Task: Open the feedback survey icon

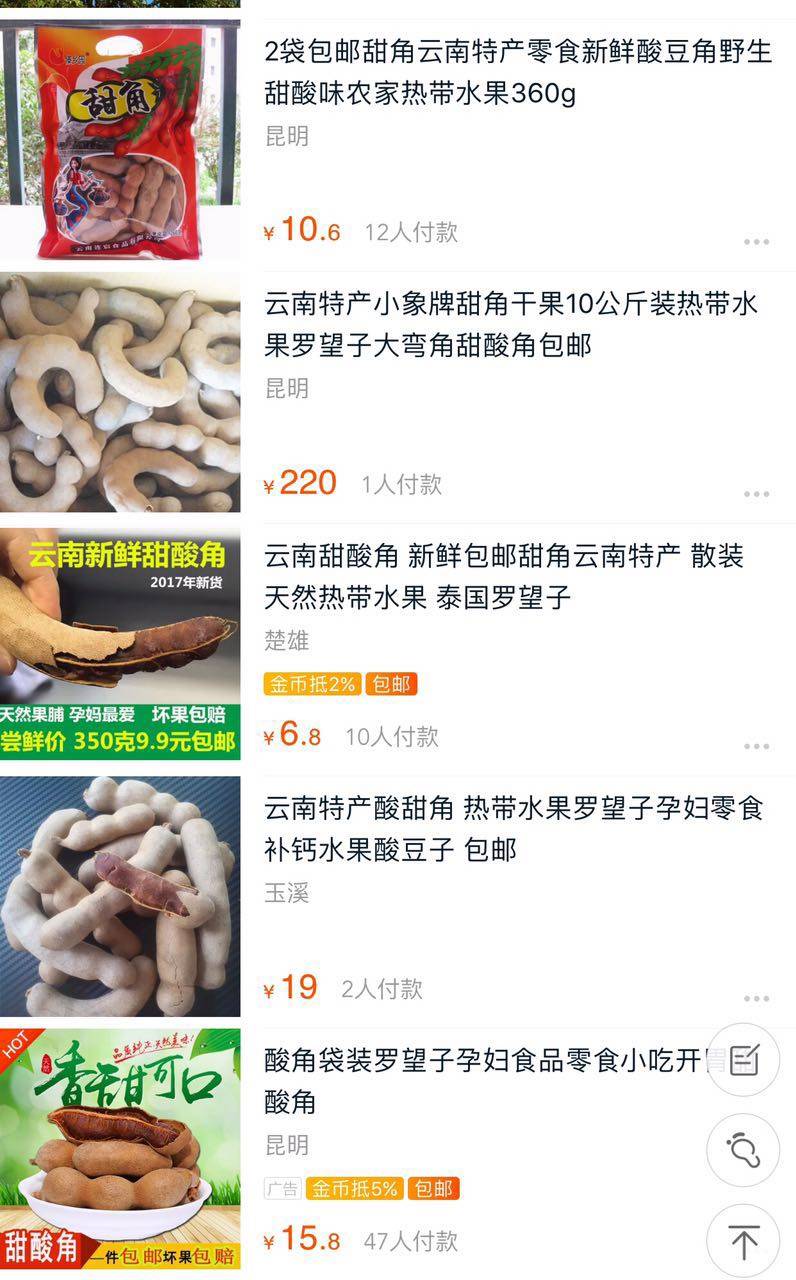Action: click(x=744, y=1062)
